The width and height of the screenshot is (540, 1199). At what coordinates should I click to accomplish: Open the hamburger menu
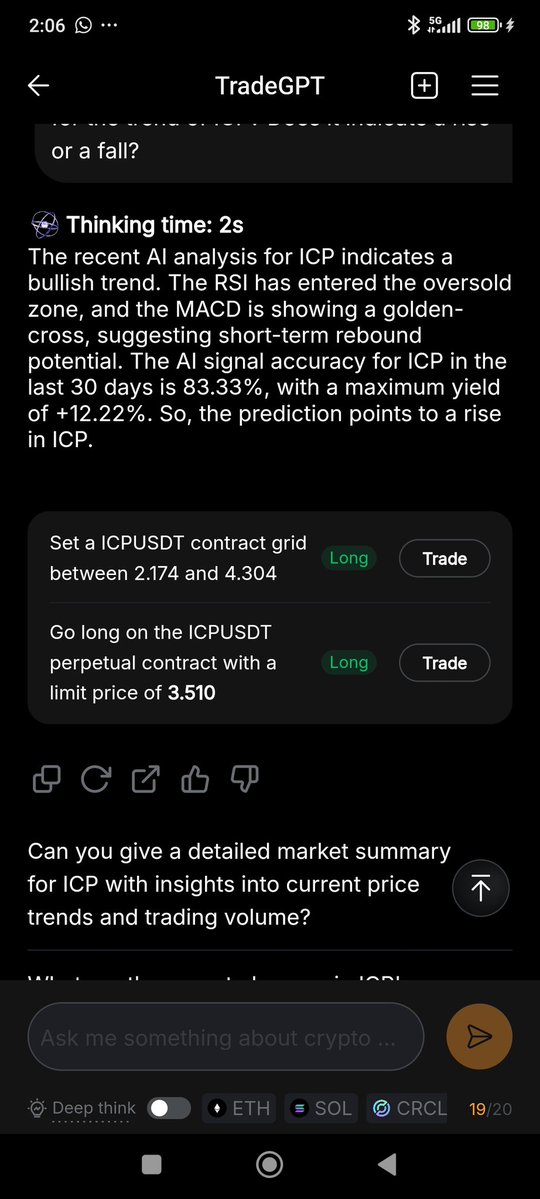pos(484,86)
